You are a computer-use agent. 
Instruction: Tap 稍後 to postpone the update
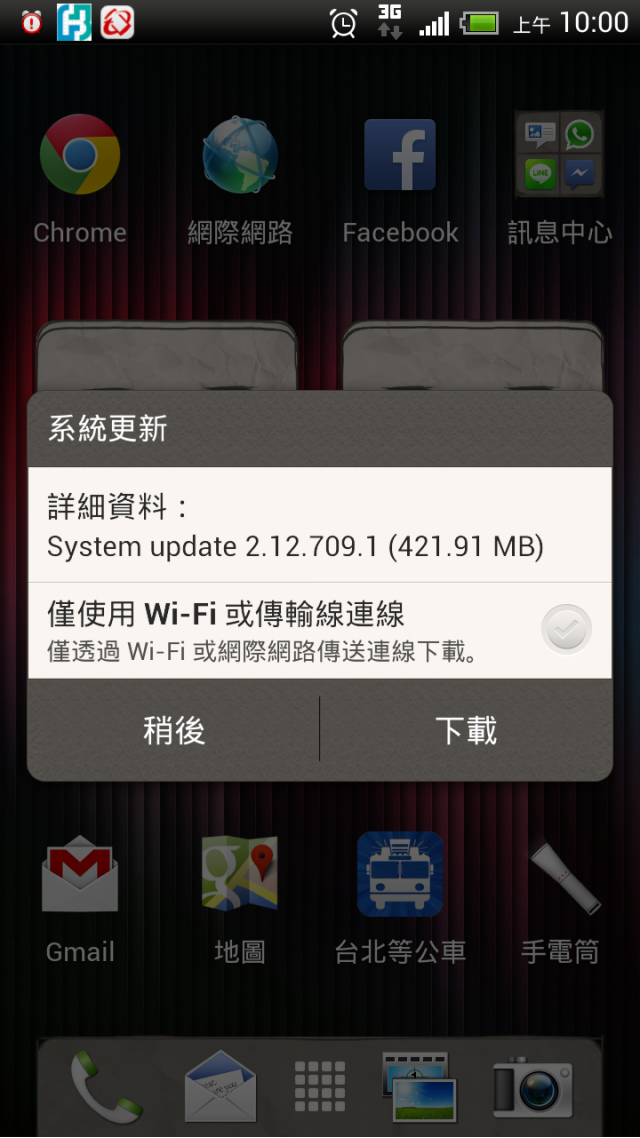click(174, 730)
